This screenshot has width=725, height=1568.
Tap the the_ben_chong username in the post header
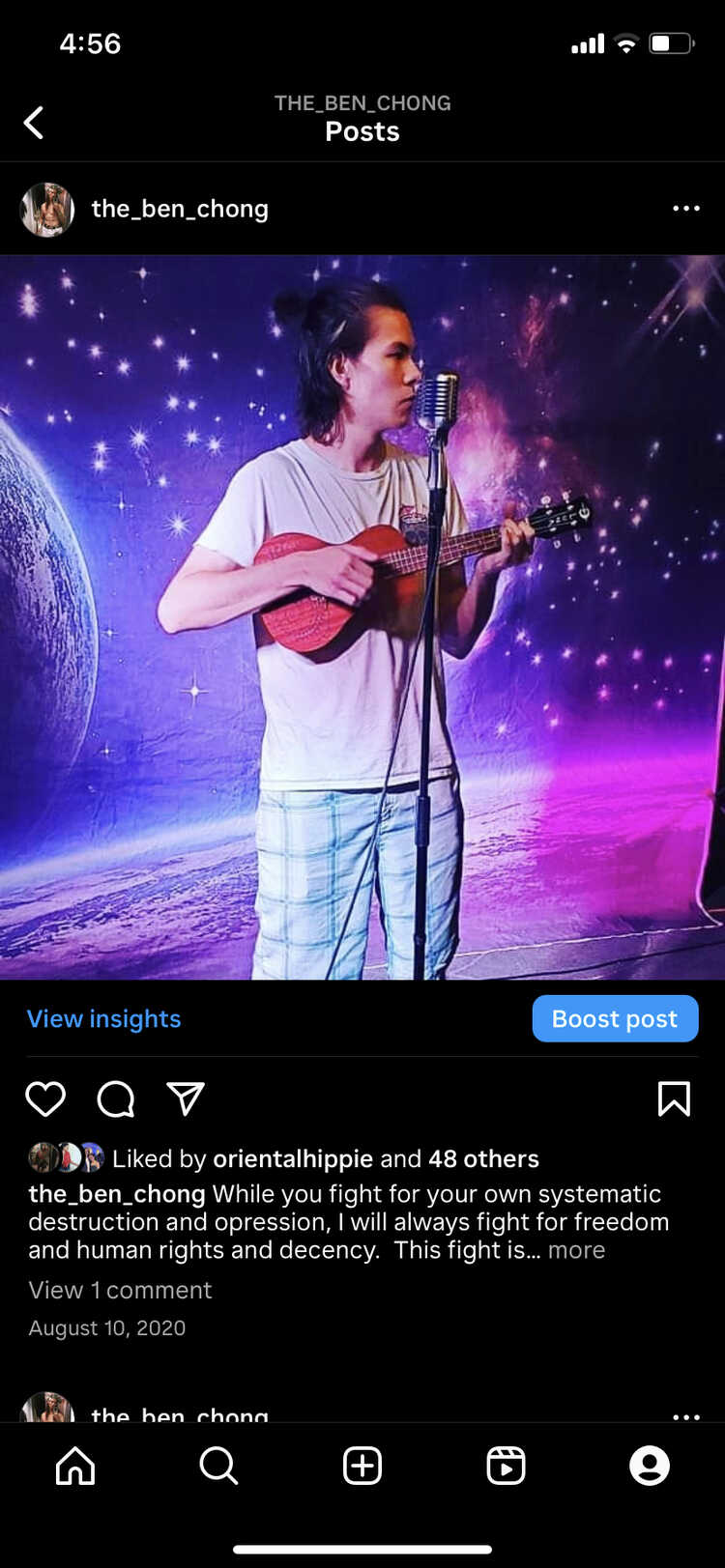(x=180, y=209)
